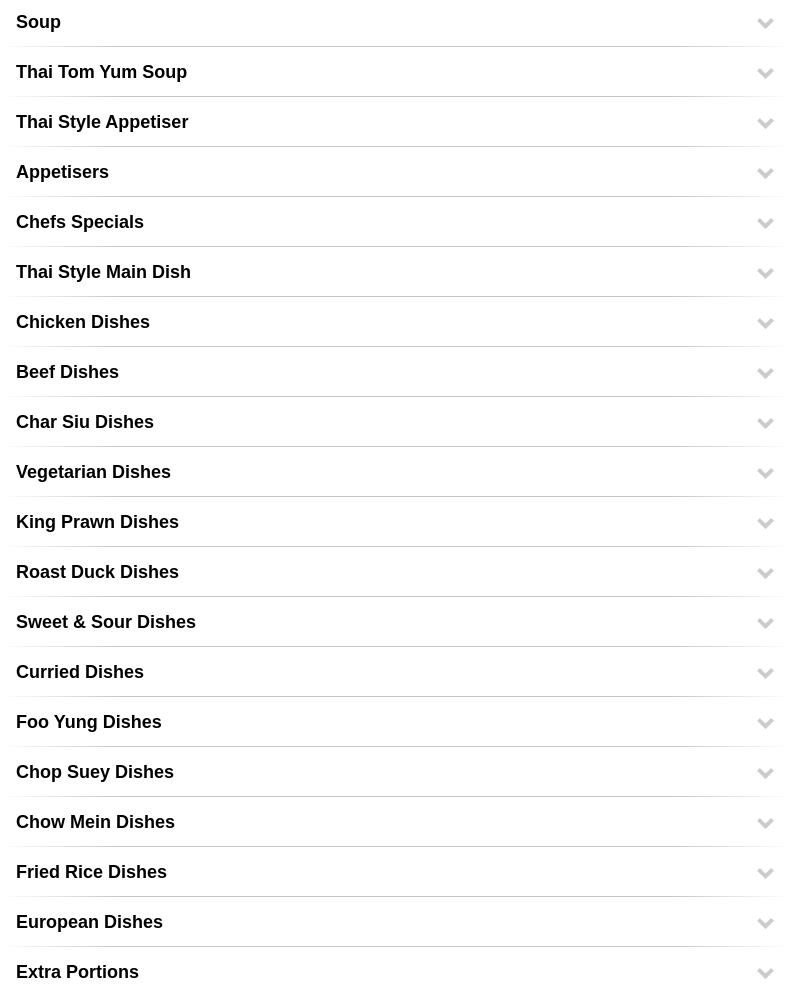The height and width of the screenshot is (989, 790).
Task: Click the Chefs Specials expand icon
Action: pyautogui.click(x=765, y=223)
